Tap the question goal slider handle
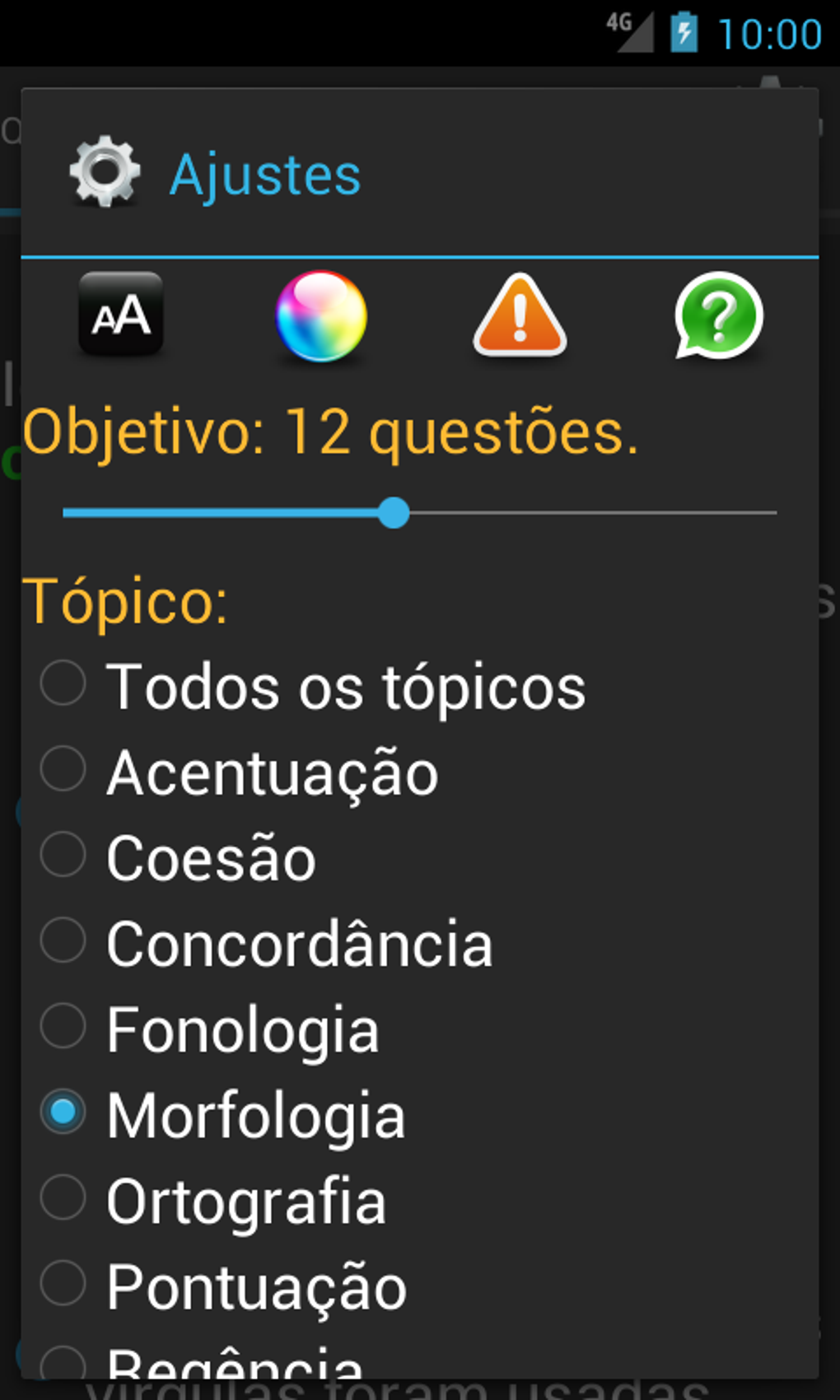Image resolution: width=840 pixels, height=1400 pixels. point(394,512)
